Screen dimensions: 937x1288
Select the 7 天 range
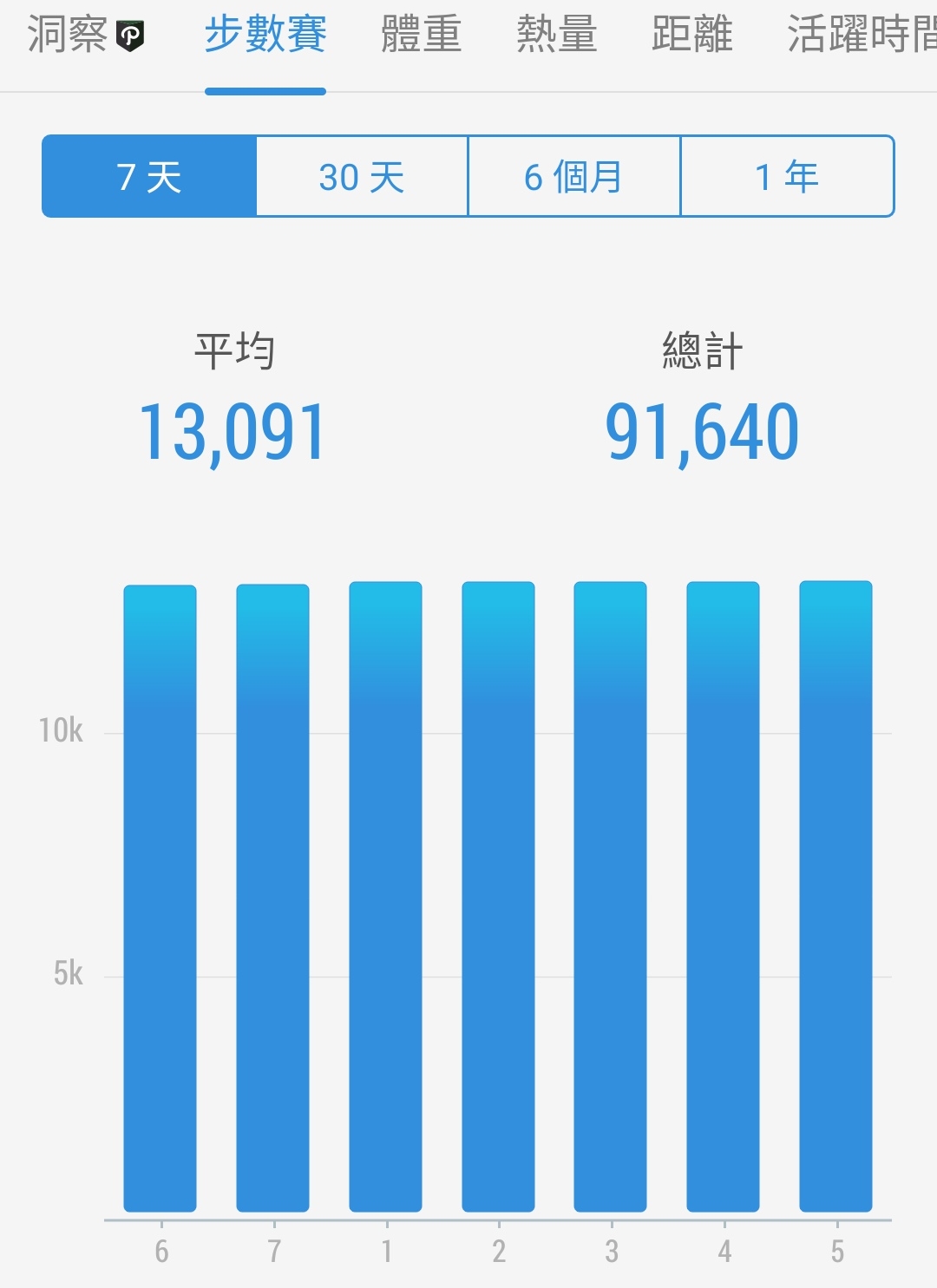pyautogui.click(x=149, y=177)
